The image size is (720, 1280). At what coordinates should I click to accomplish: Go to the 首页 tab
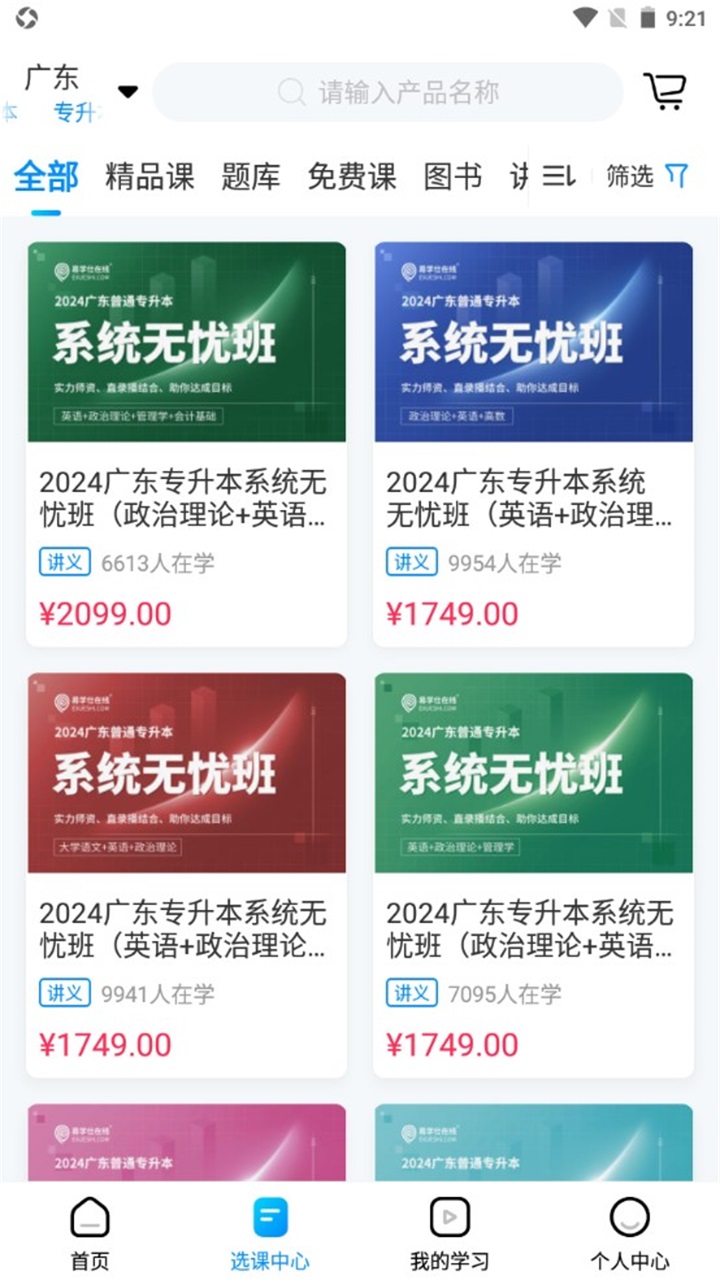pyautogui.click(x=90, y=1233)
